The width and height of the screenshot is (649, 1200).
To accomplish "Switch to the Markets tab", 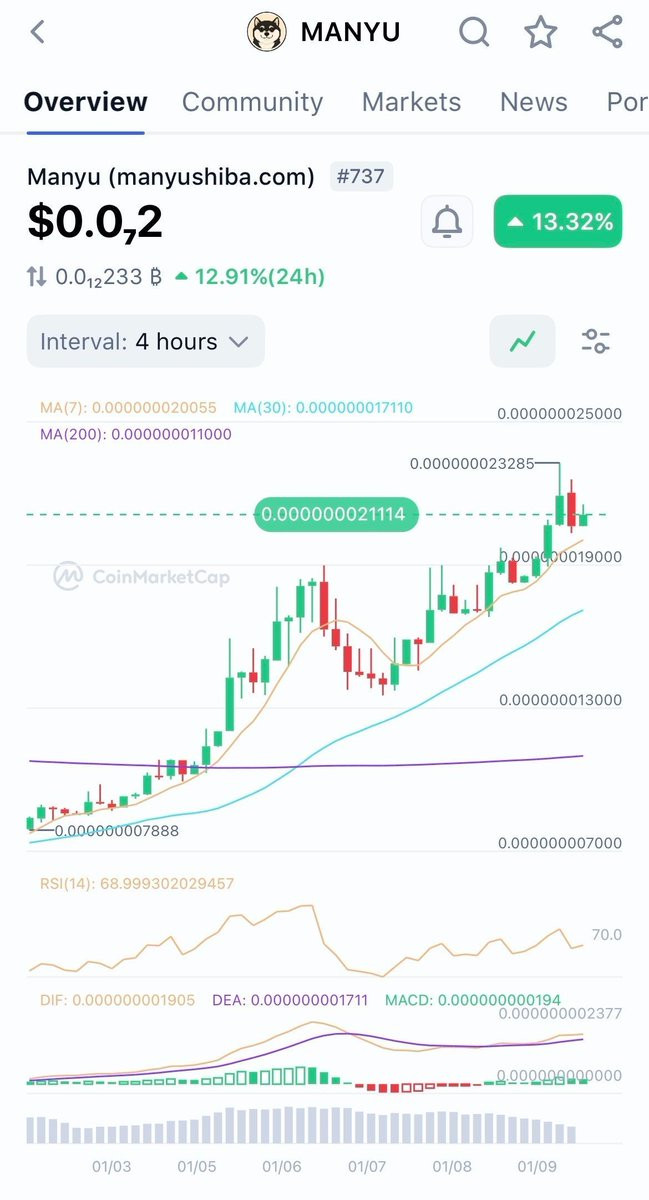I will tap(411, 102).
